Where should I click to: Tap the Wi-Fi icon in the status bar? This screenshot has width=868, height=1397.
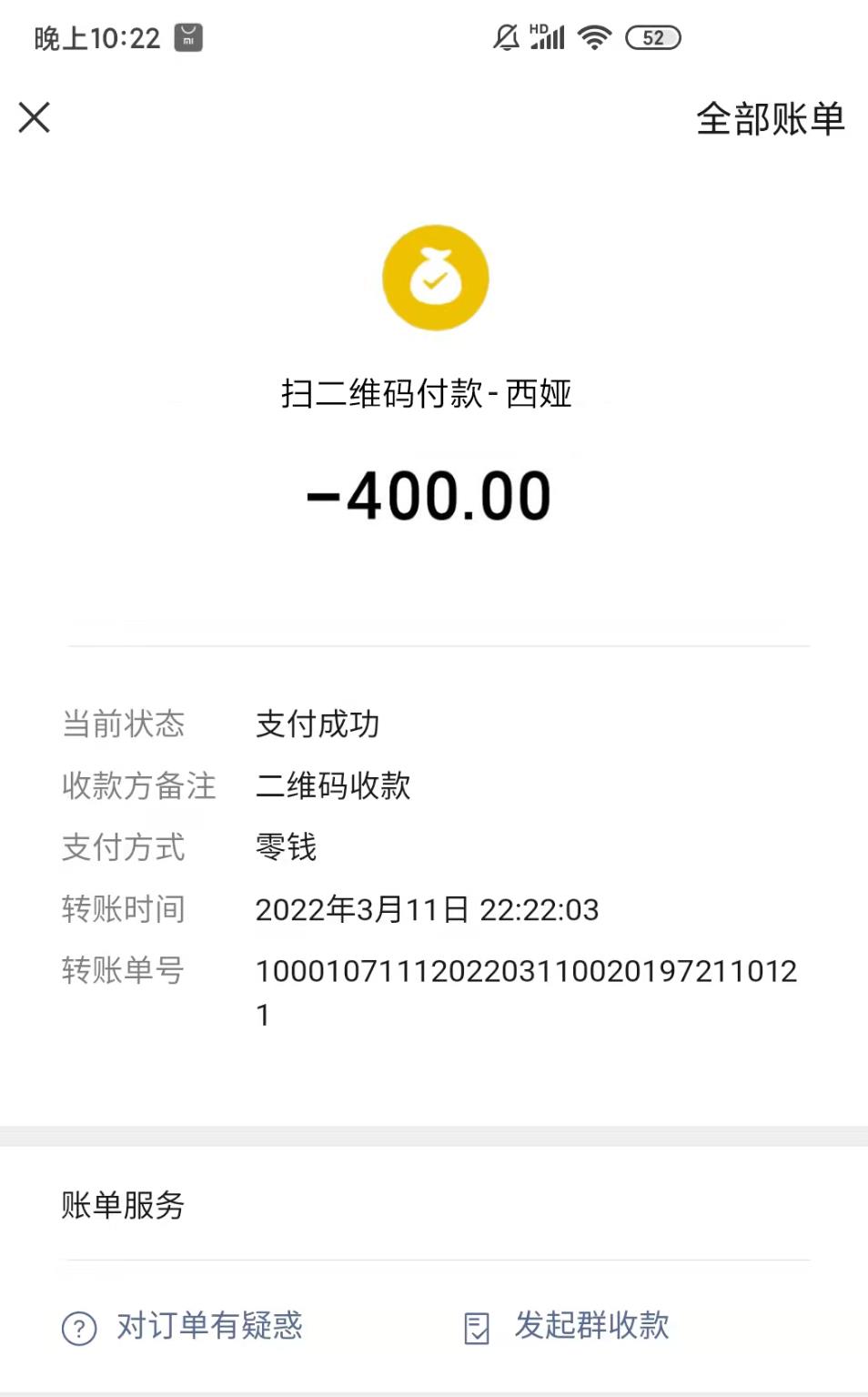point(597,36)
